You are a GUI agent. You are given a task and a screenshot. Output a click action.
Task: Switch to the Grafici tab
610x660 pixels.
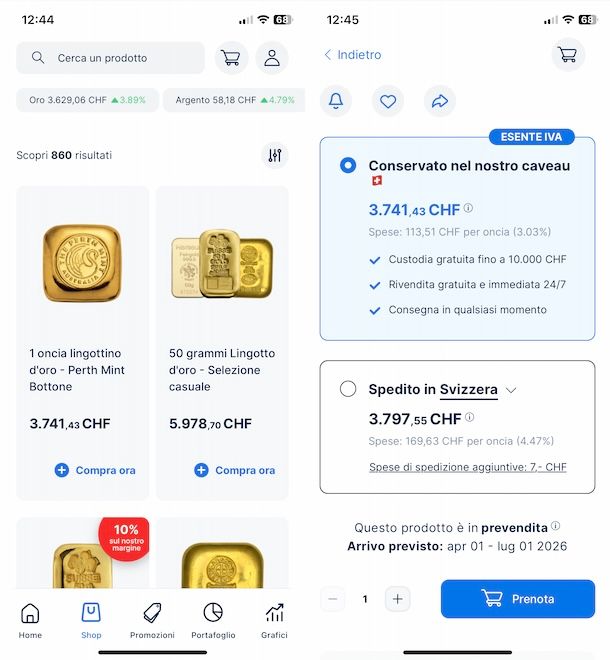coord(274,620)
